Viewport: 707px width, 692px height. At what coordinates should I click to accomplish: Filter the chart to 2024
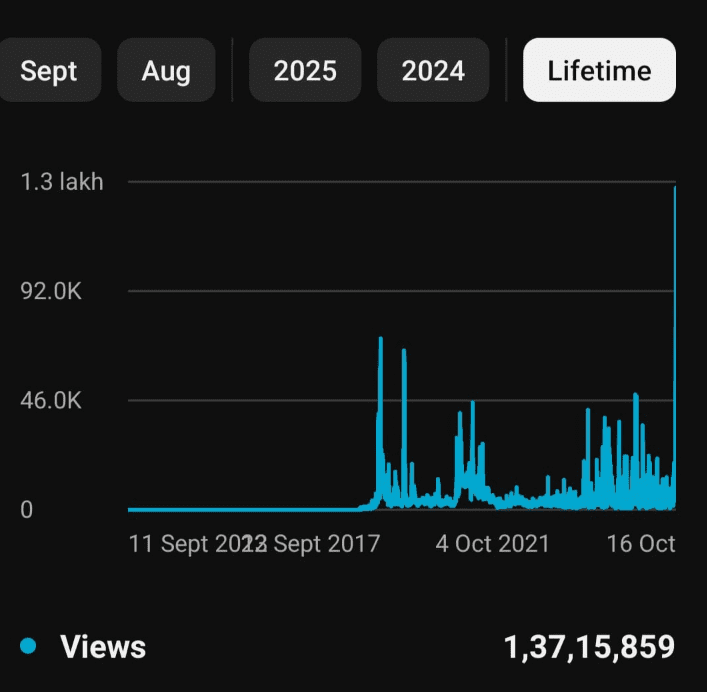[x=433, y=70]
